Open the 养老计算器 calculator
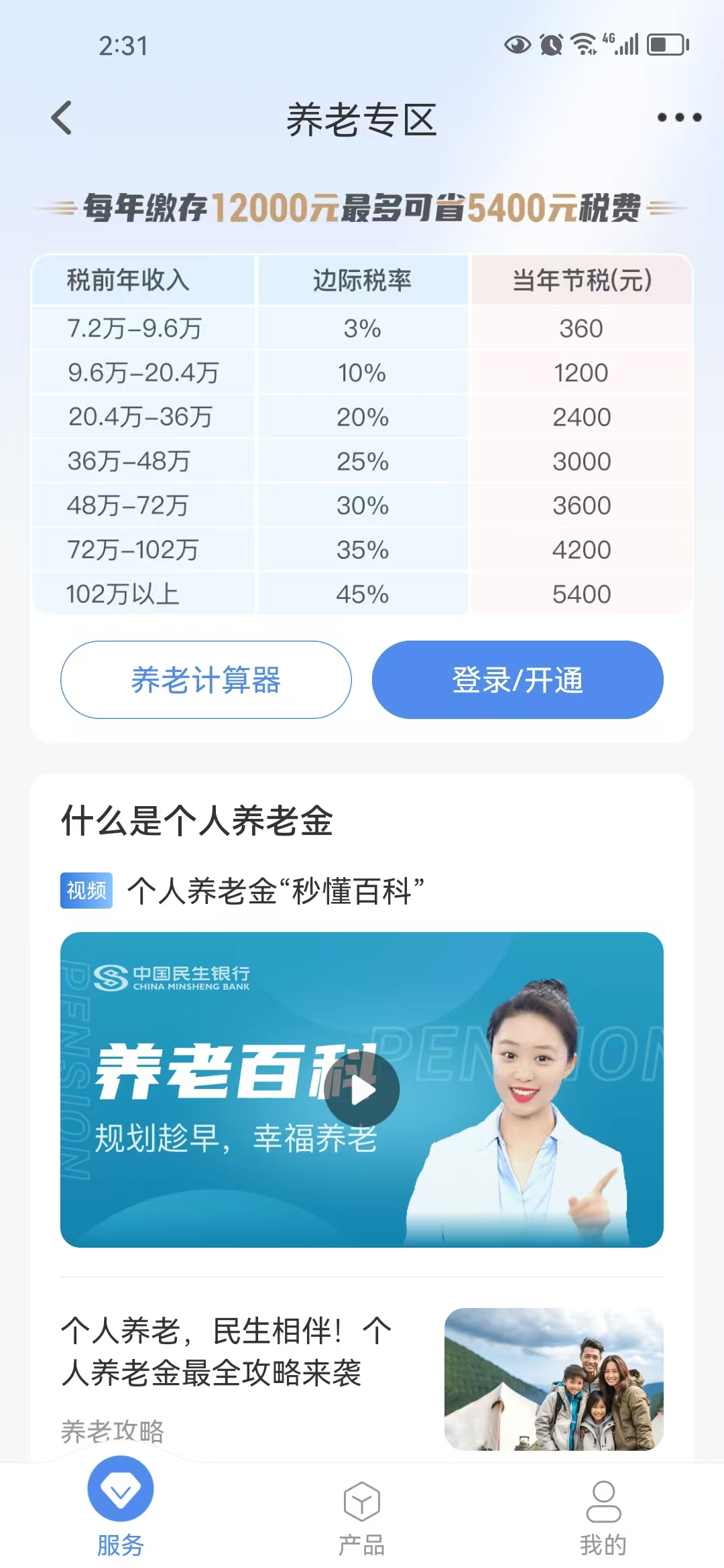The width and height of the screenshot is (724, 1568). click(206, 680)
